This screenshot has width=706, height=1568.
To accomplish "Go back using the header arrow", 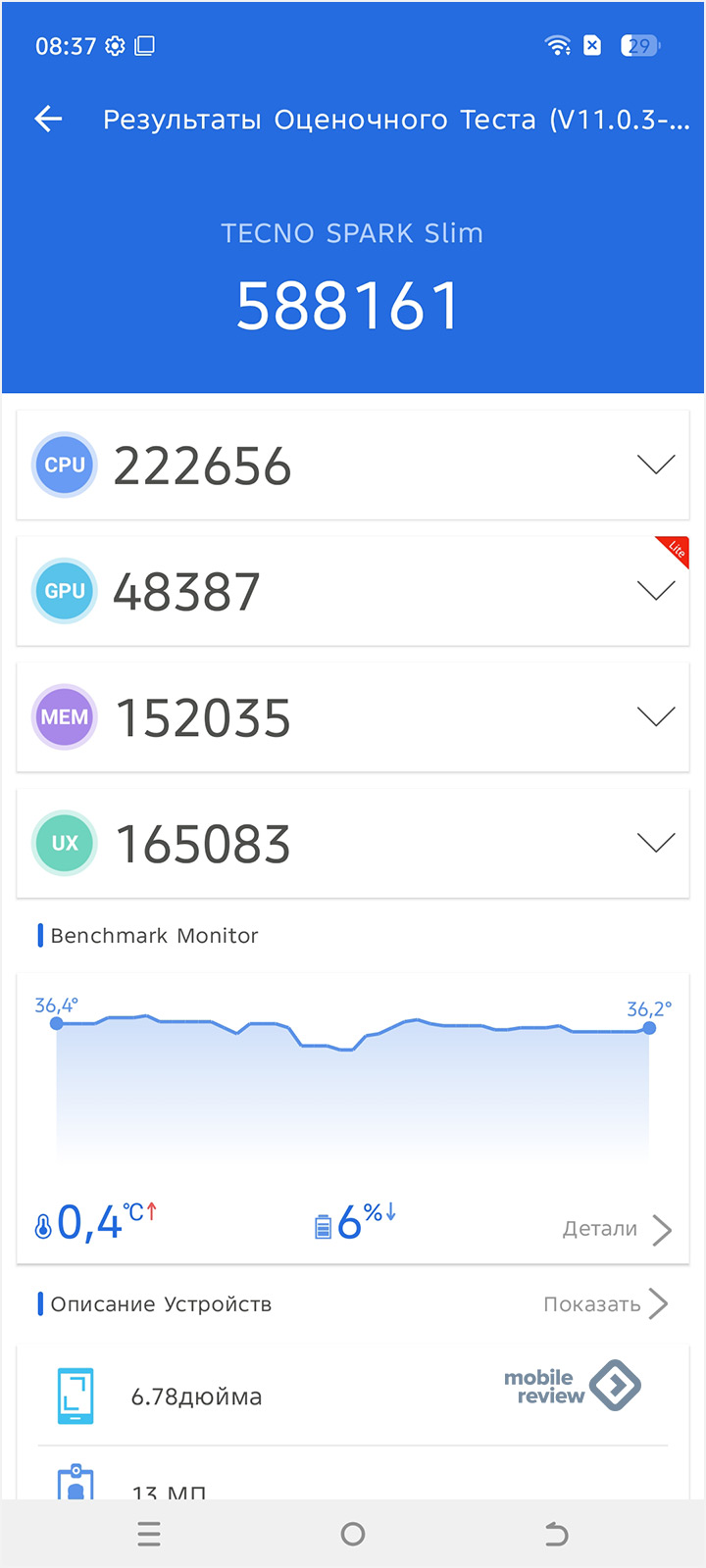I will [x=48, y=120].
